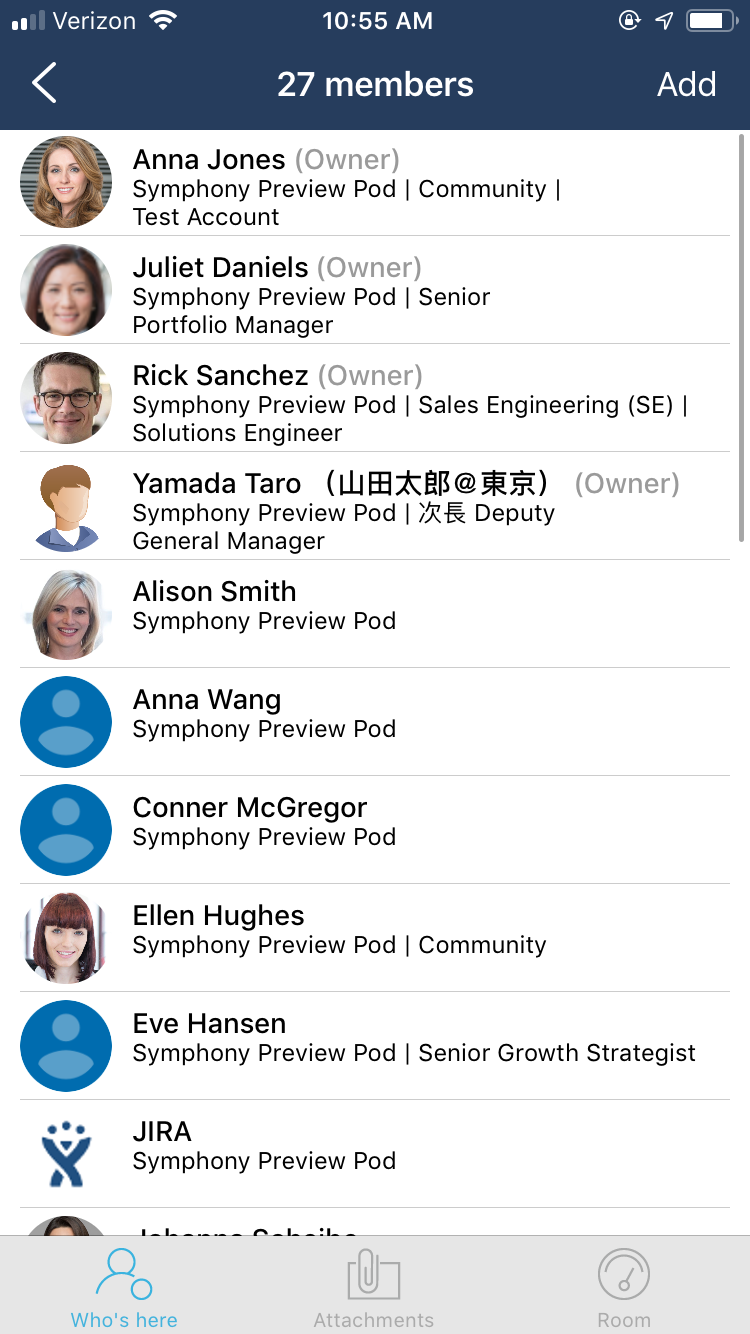Screen dimensions: 750x1334
Task: View Ellen Hughes's member details
Action: (375, 938)
